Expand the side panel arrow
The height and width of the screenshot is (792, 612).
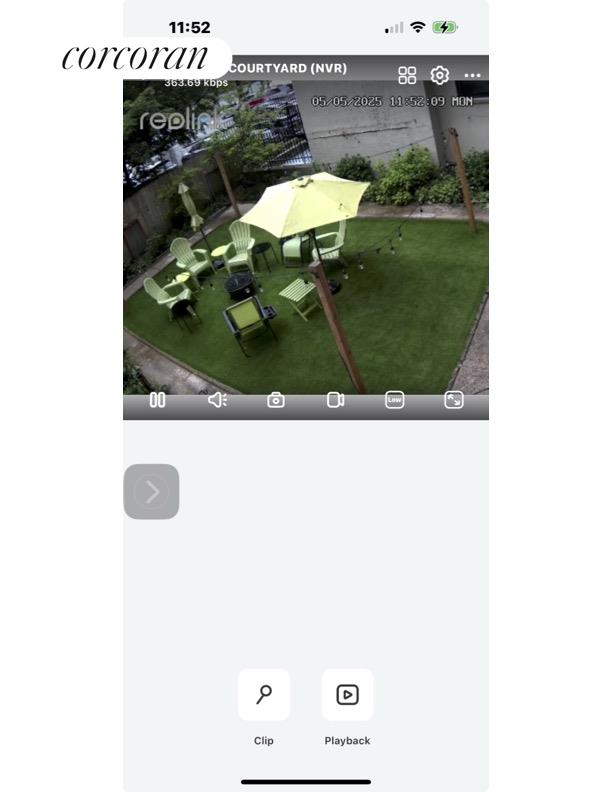click(x=152, y=492)
